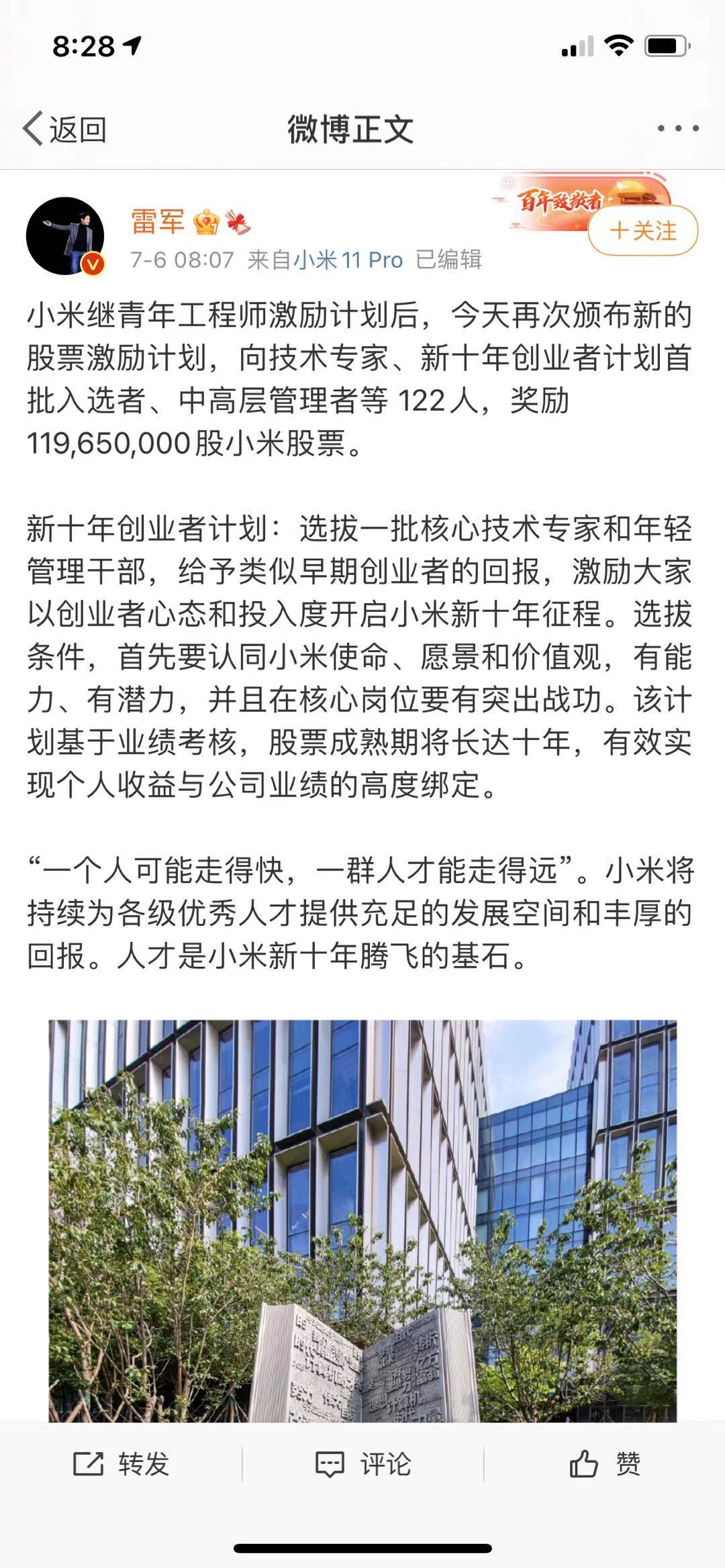Open the 小米 11 Pro source link

coord(348,260)
